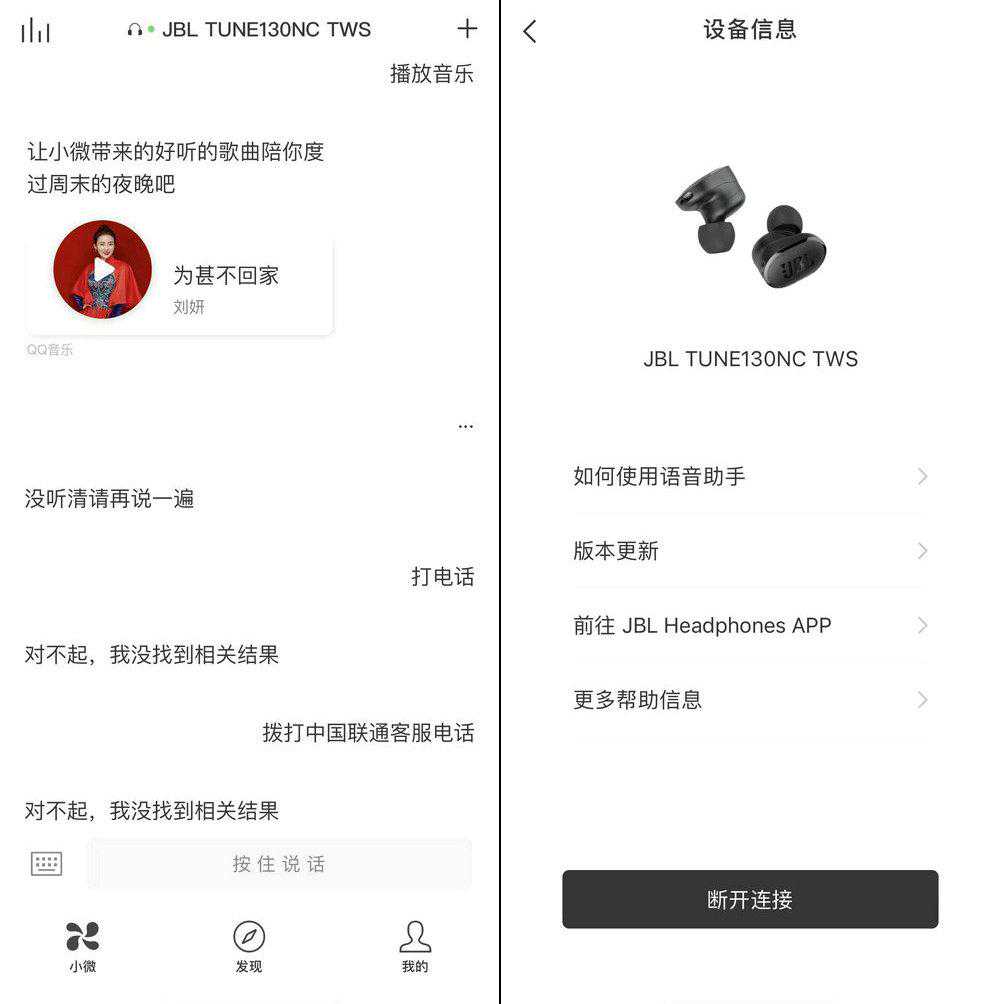Tap 断开连接 to disconnect
The image size is (1000, 1004).
tap(750, 899)
